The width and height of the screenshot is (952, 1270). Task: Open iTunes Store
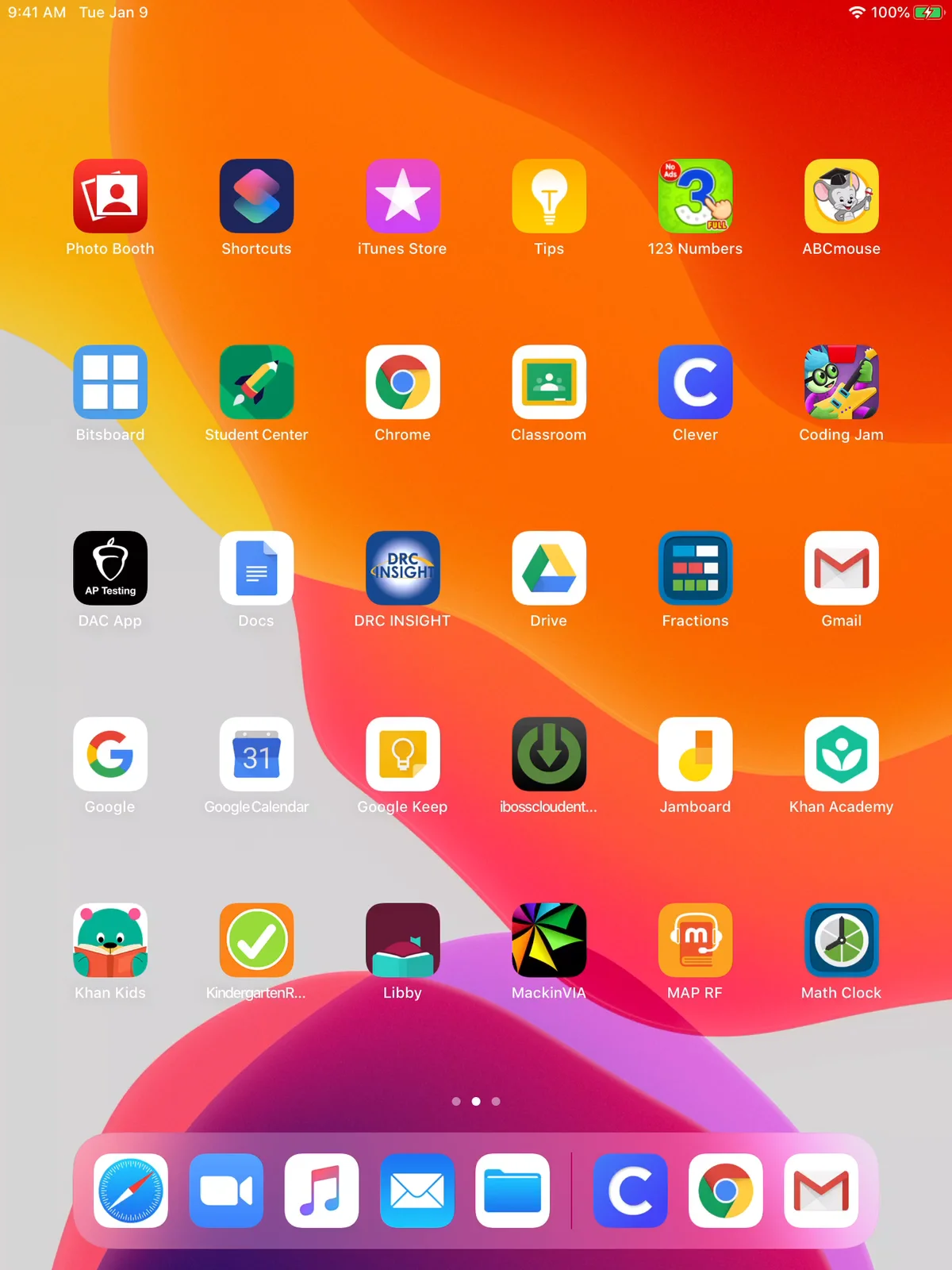click(402, 196)
